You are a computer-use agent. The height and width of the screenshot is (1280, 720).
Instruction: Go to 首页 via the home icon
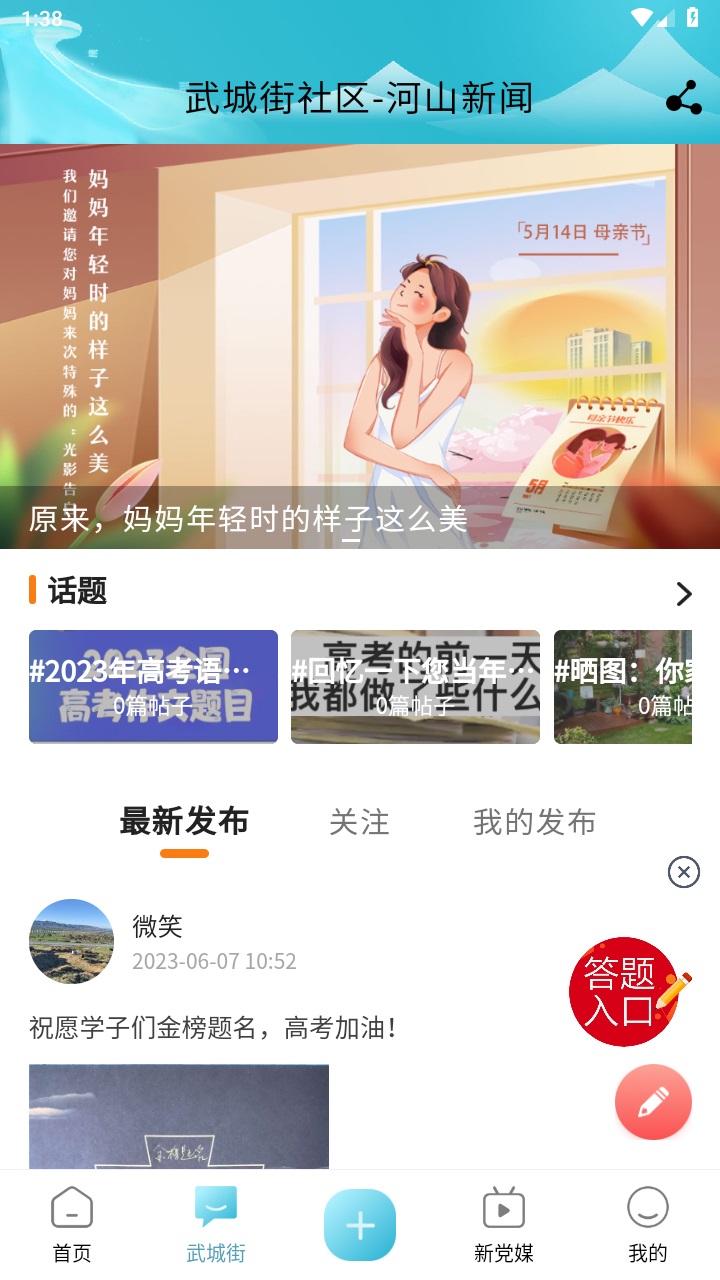(x=71, y=1222)
